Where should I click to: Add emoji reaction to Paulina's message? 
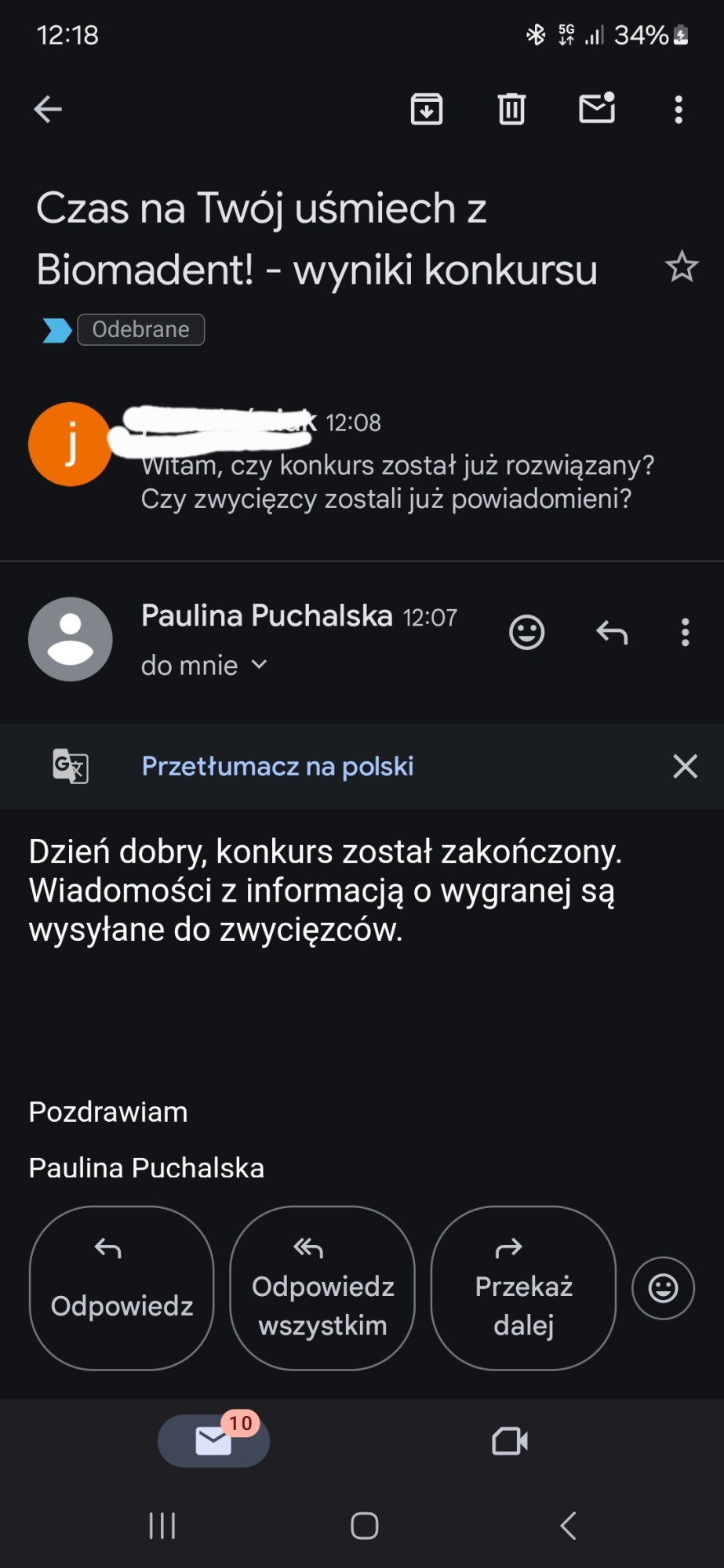point(526,632)
